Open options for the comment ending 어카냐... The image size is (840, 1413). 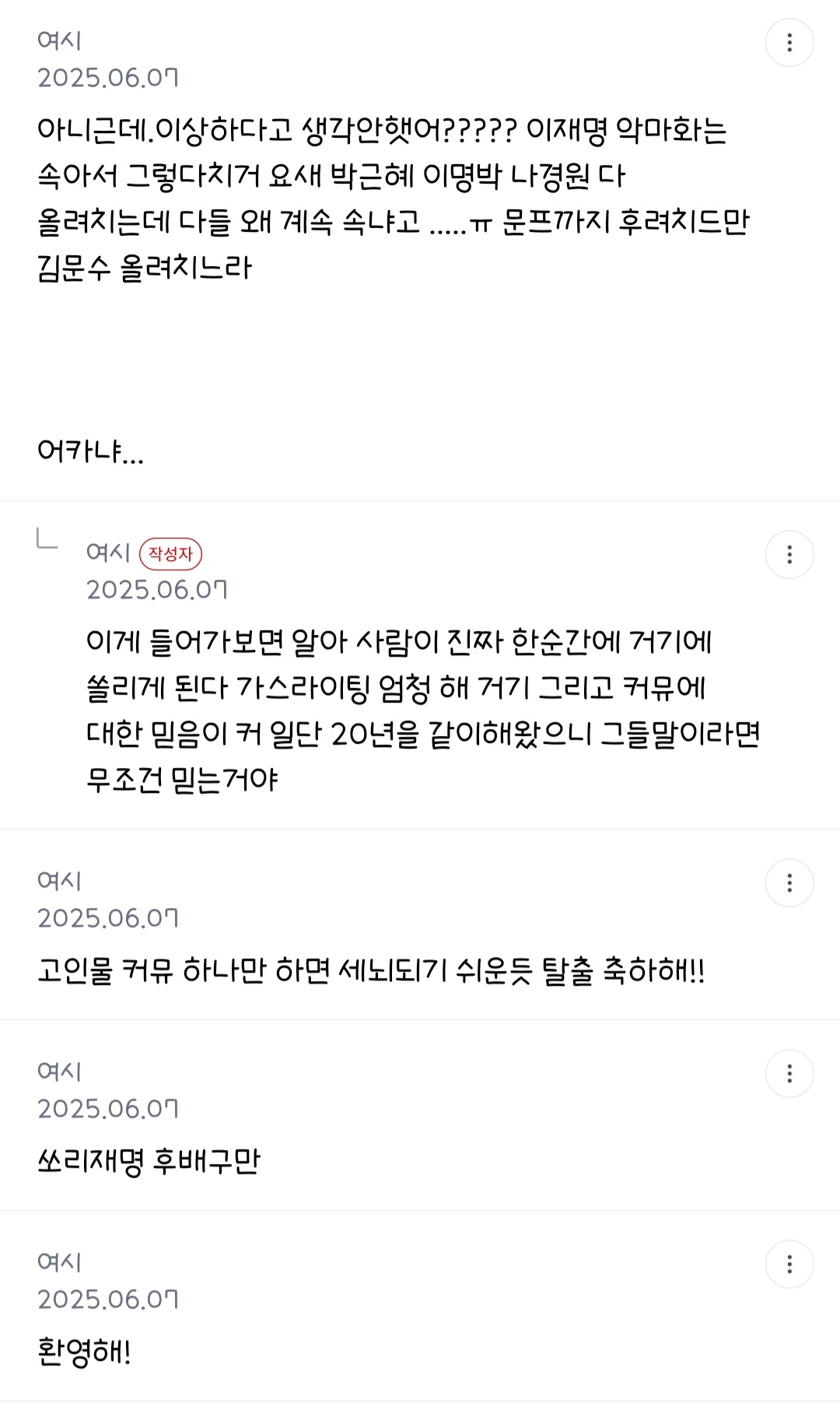click(x=789, y=43)
